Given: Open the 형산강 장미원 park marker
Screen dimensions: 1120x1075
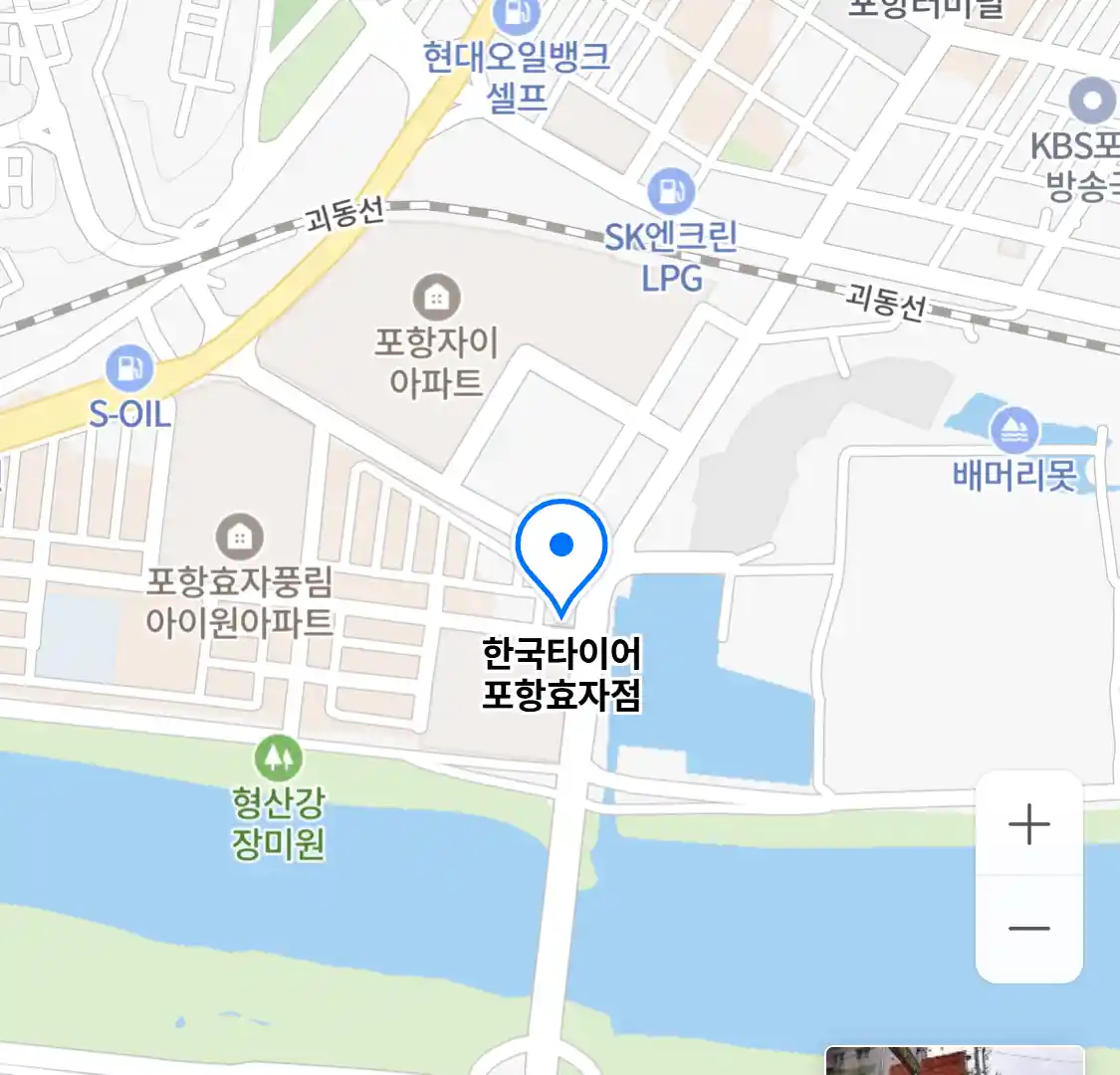Looking at the screenshot, I should click(278, 759).
